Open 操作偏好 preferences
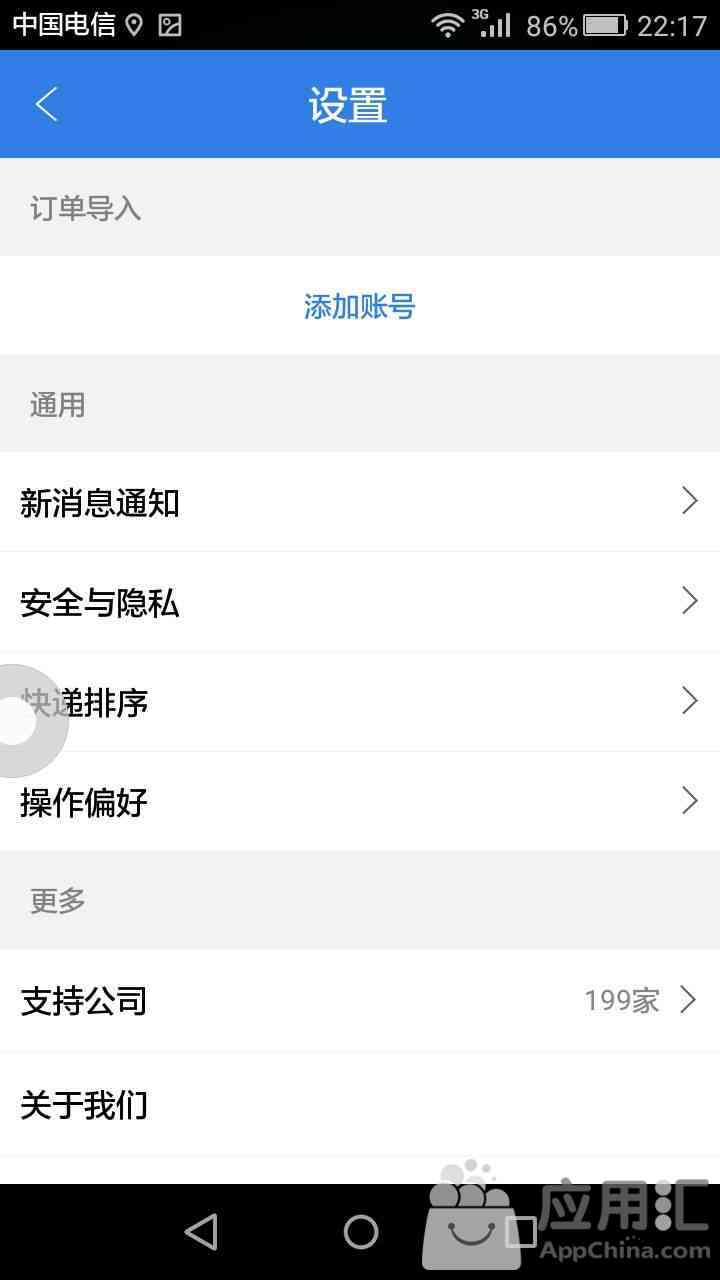 tap(360, 801)
